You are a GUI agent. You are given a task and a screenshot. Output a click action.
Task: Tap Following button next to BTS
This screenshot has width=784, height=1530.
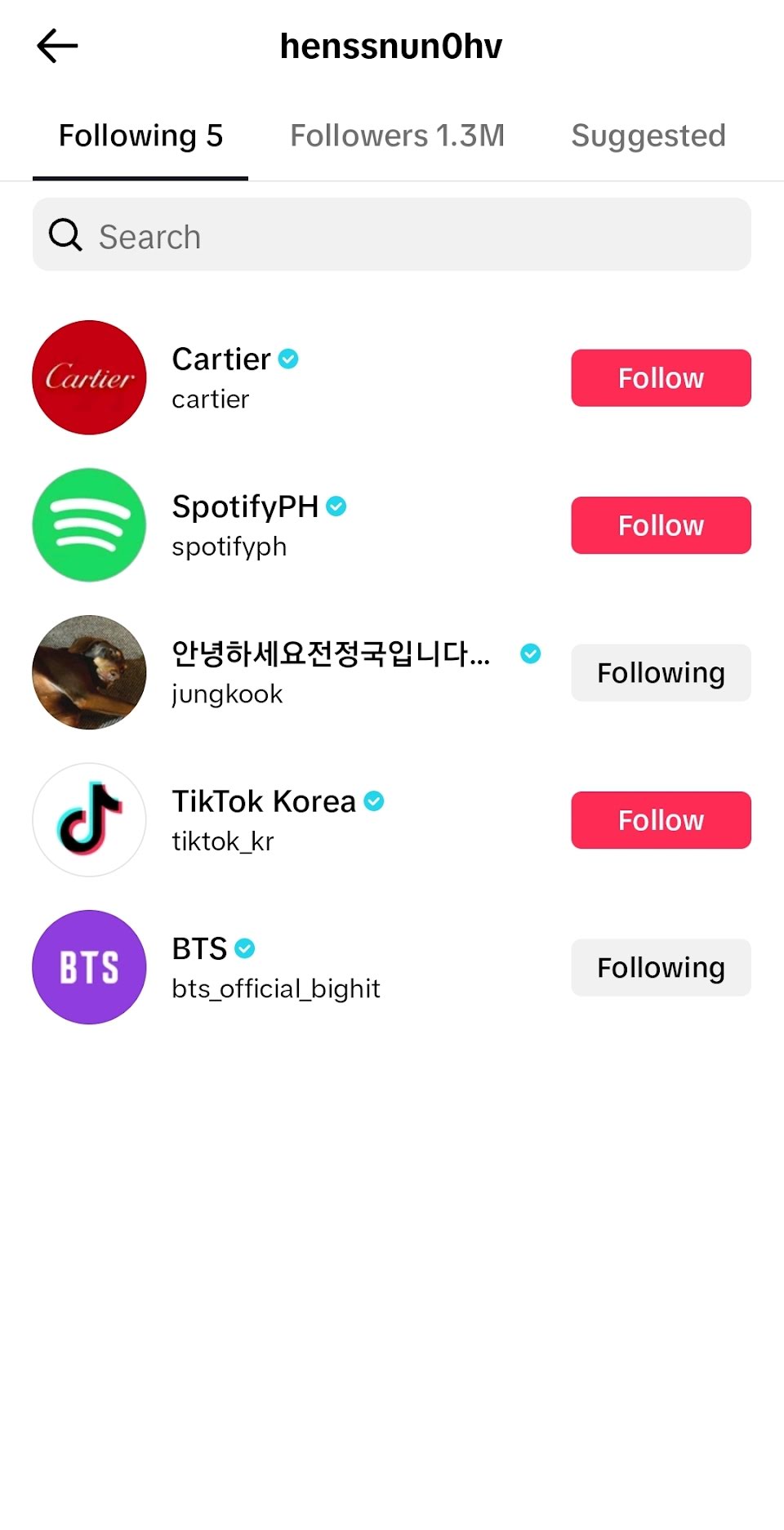tap(661, 968)
